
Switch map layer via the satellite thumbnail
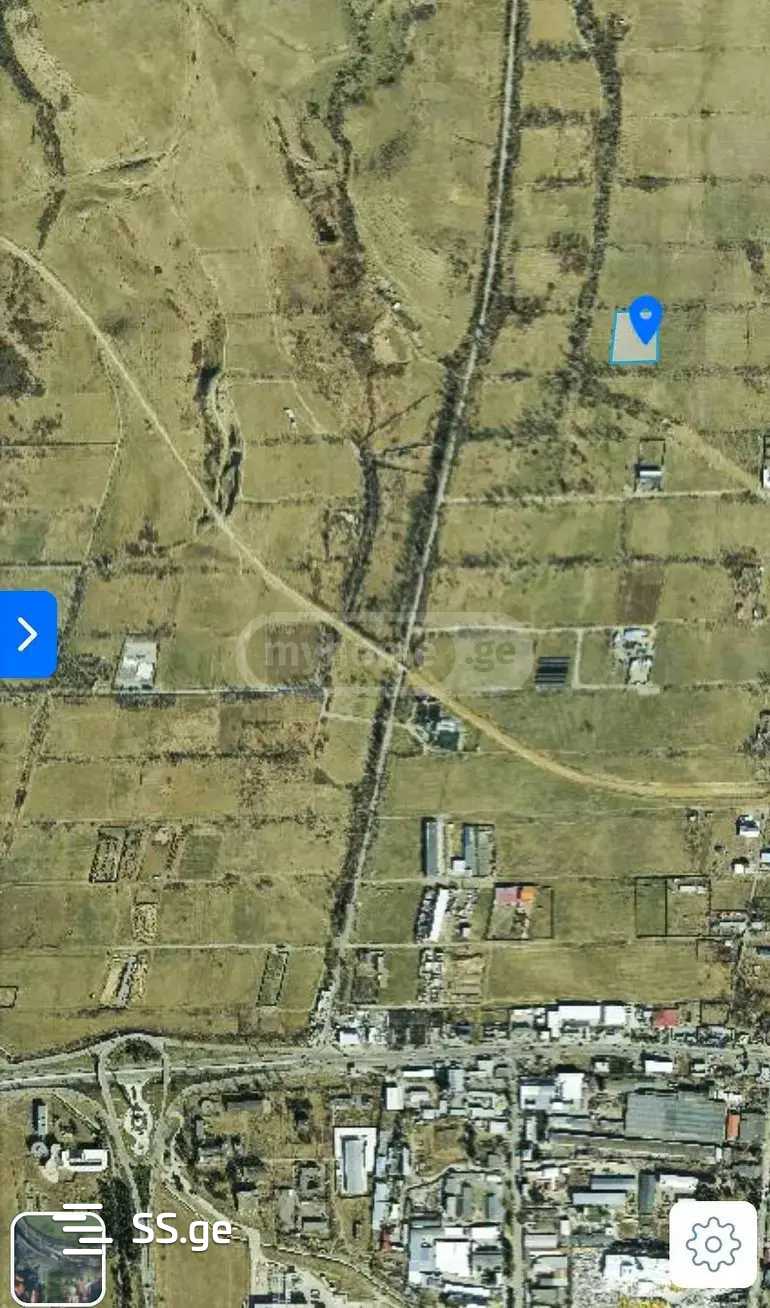[x=58, y=1259]
